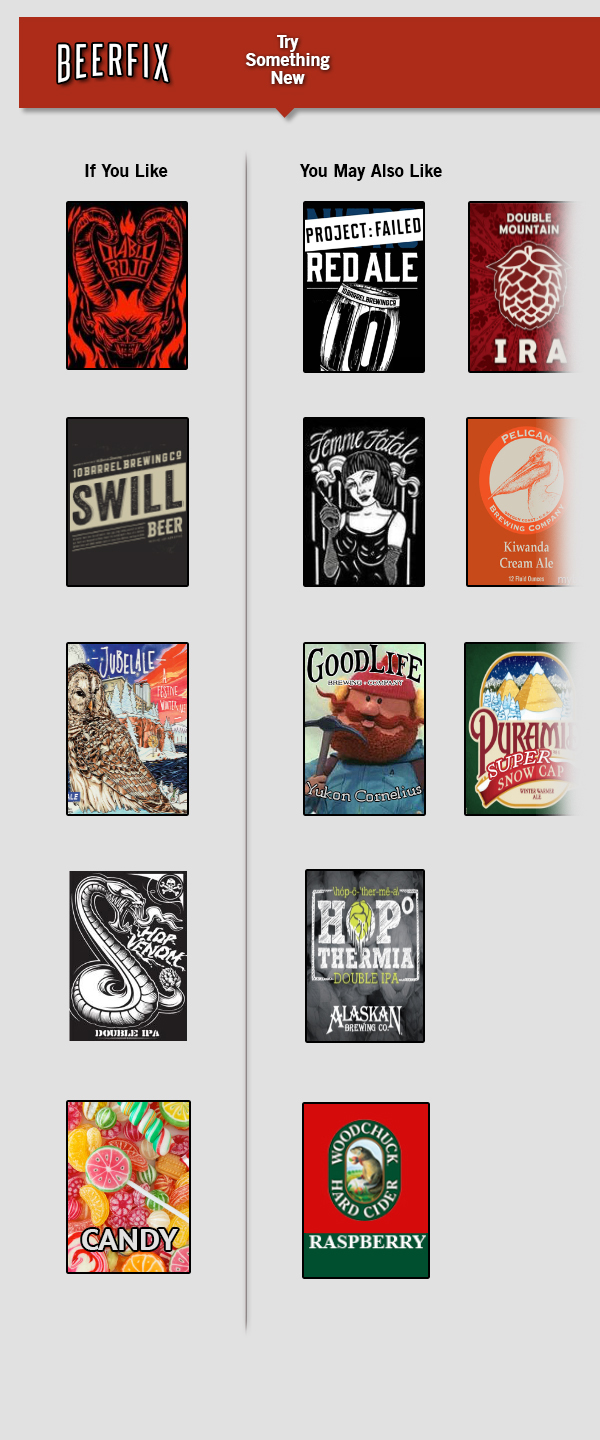This screenshot has height=1440, width=600.
Task: Open Woodchuck Raspberry Hard Cider
Action: click(366, 1190)
